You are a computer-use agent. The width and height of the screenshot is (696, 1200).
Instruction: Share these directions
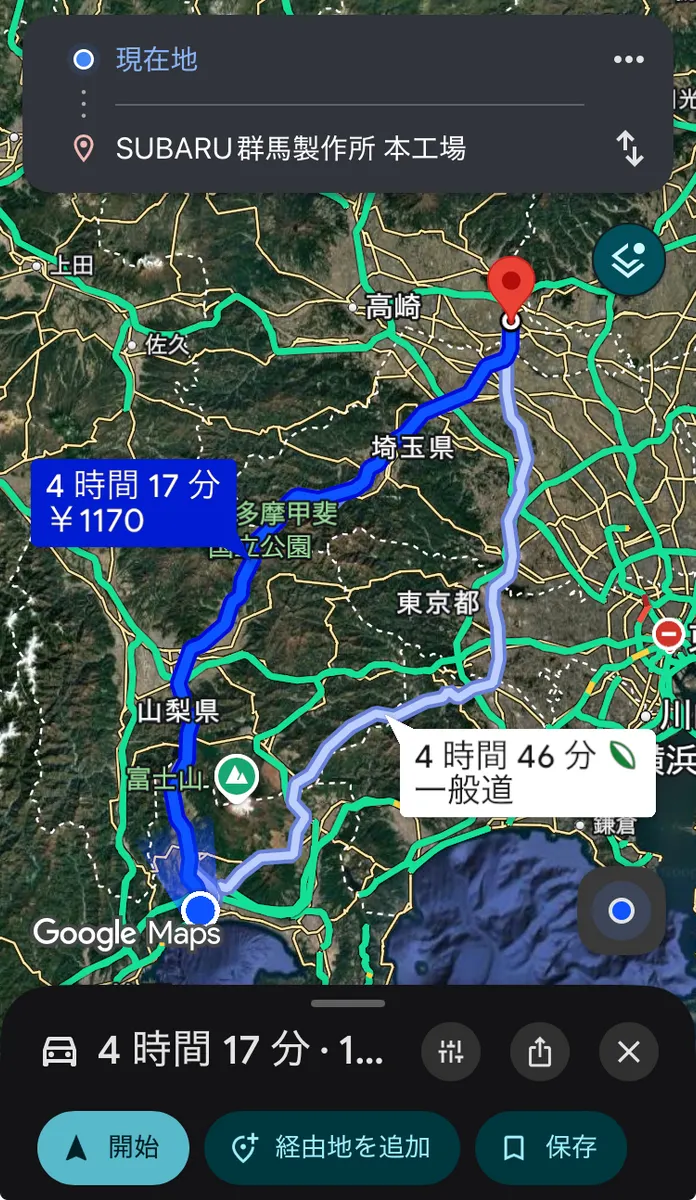click(x=539, y=1052)
